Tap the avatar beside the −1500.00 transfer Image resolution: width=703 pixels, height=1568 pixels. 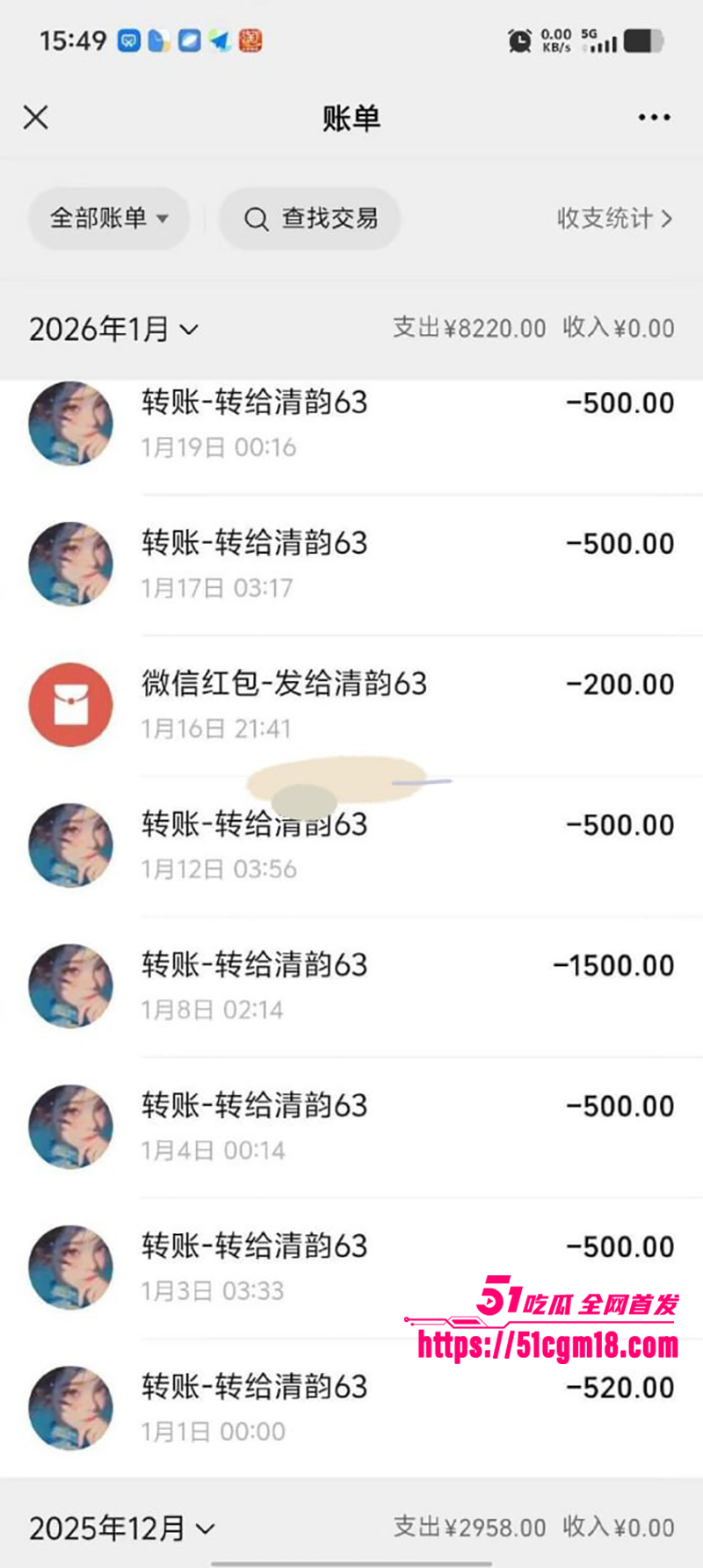[70, 985]
